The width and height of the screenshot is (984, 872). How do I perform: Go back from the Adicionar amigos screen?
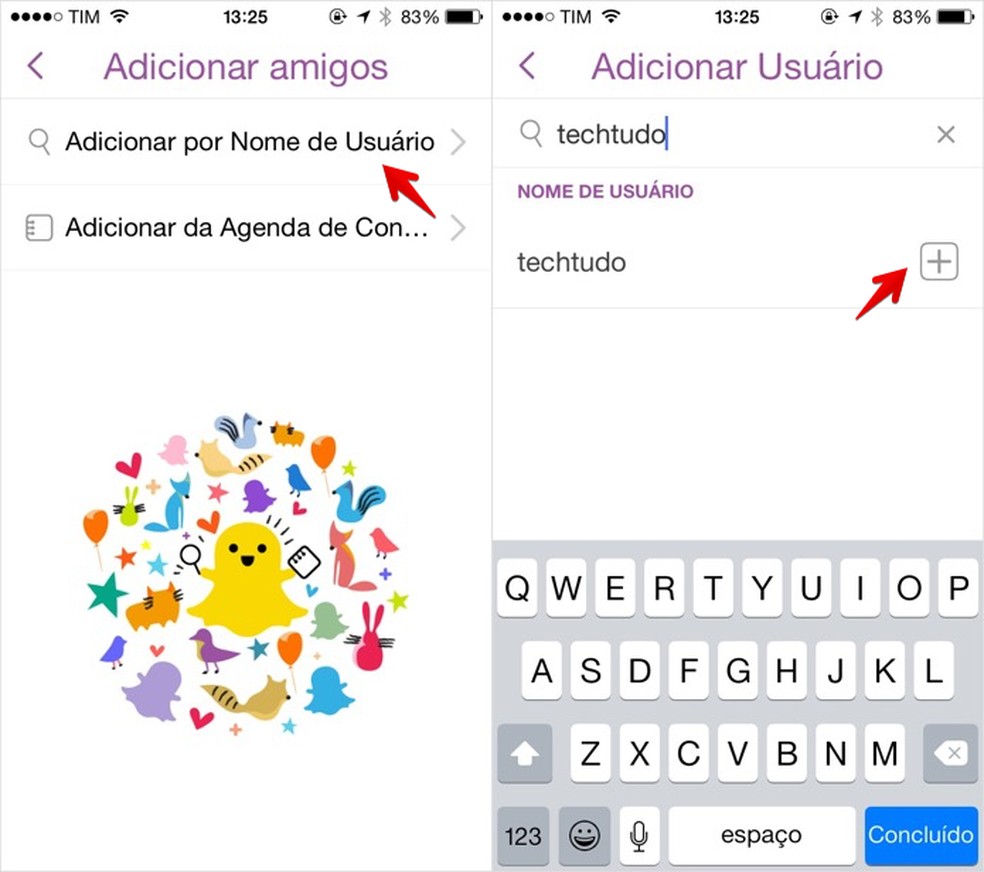[36, 67]
